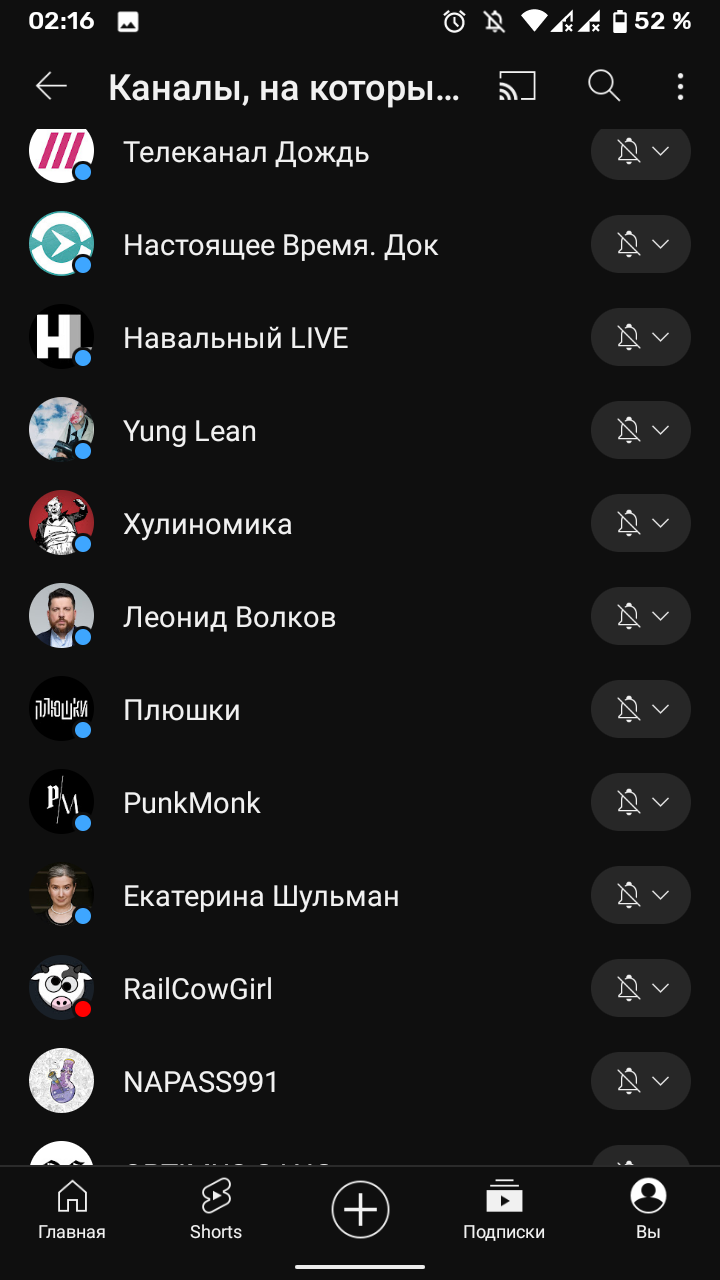Tap the cast to device icon

point(517,87)
